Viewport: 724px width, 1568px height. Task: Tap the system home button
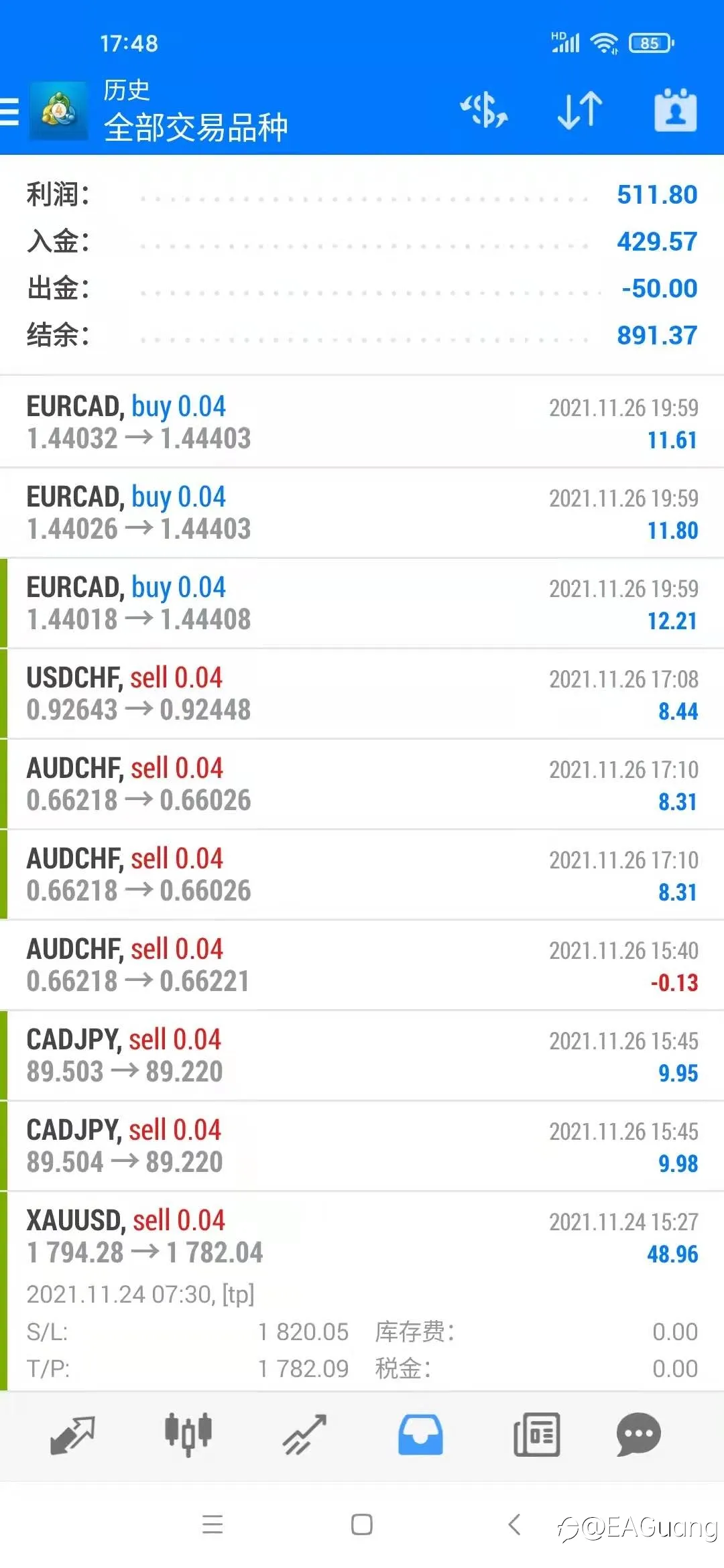(x=362, y=1524)
